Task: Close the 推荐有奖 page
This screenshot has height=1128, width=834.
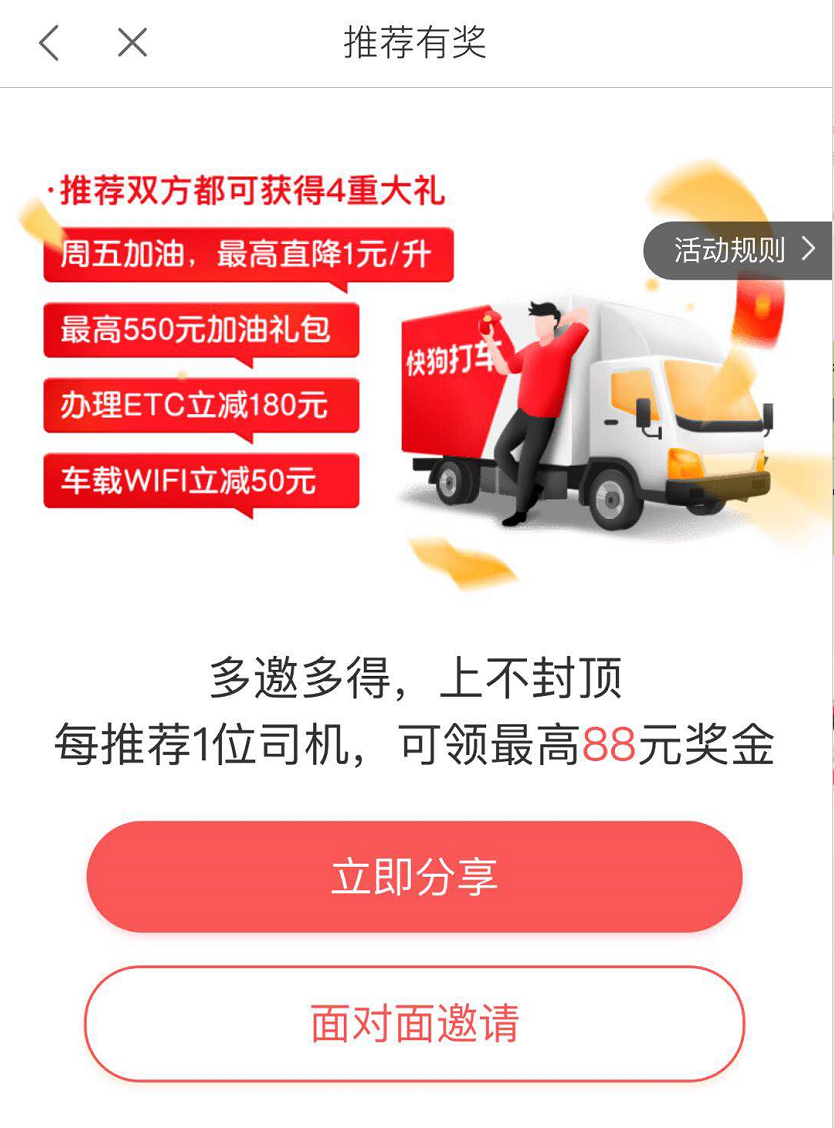Action: click(x=132, y=43)
